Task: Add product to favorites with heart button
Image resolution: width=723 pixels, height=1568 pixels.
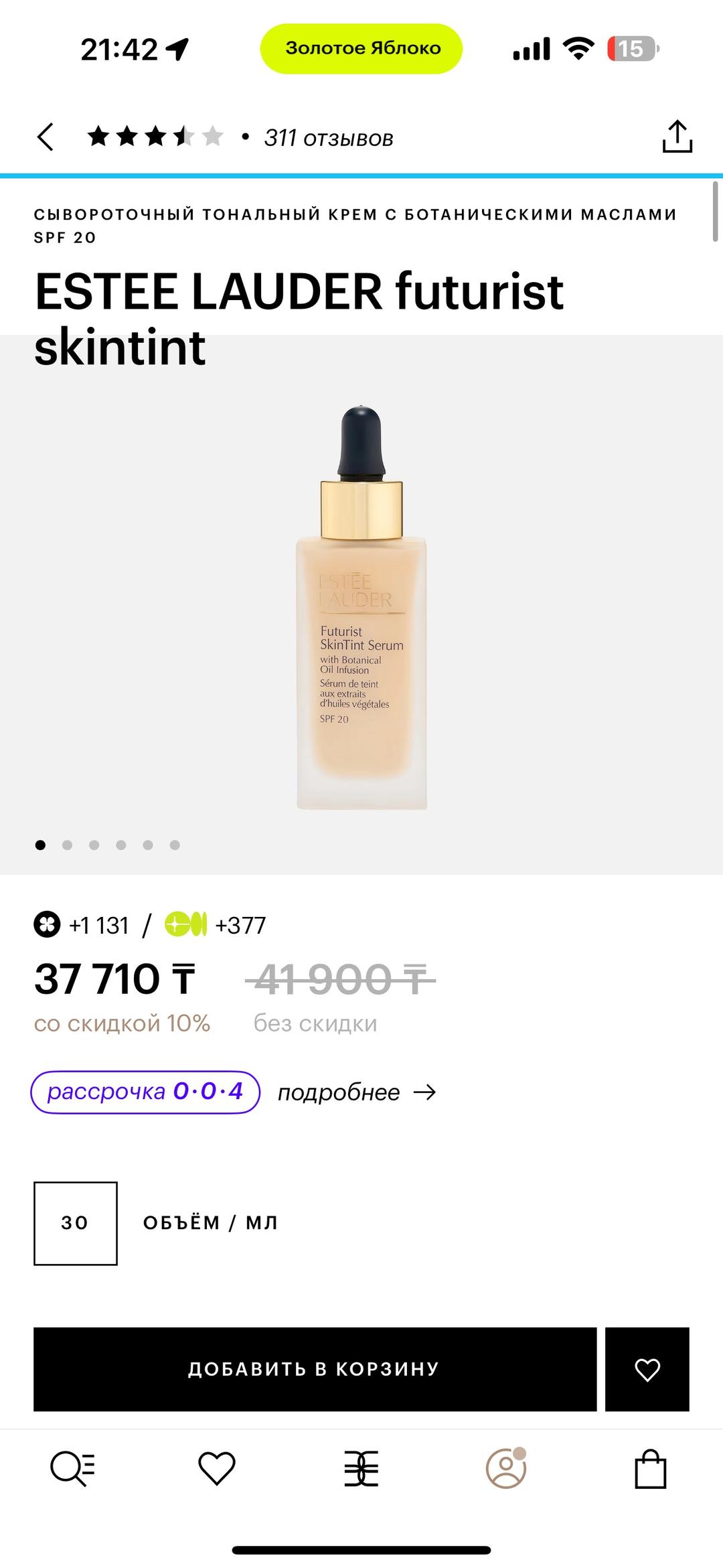Action: pos(647,1369)
